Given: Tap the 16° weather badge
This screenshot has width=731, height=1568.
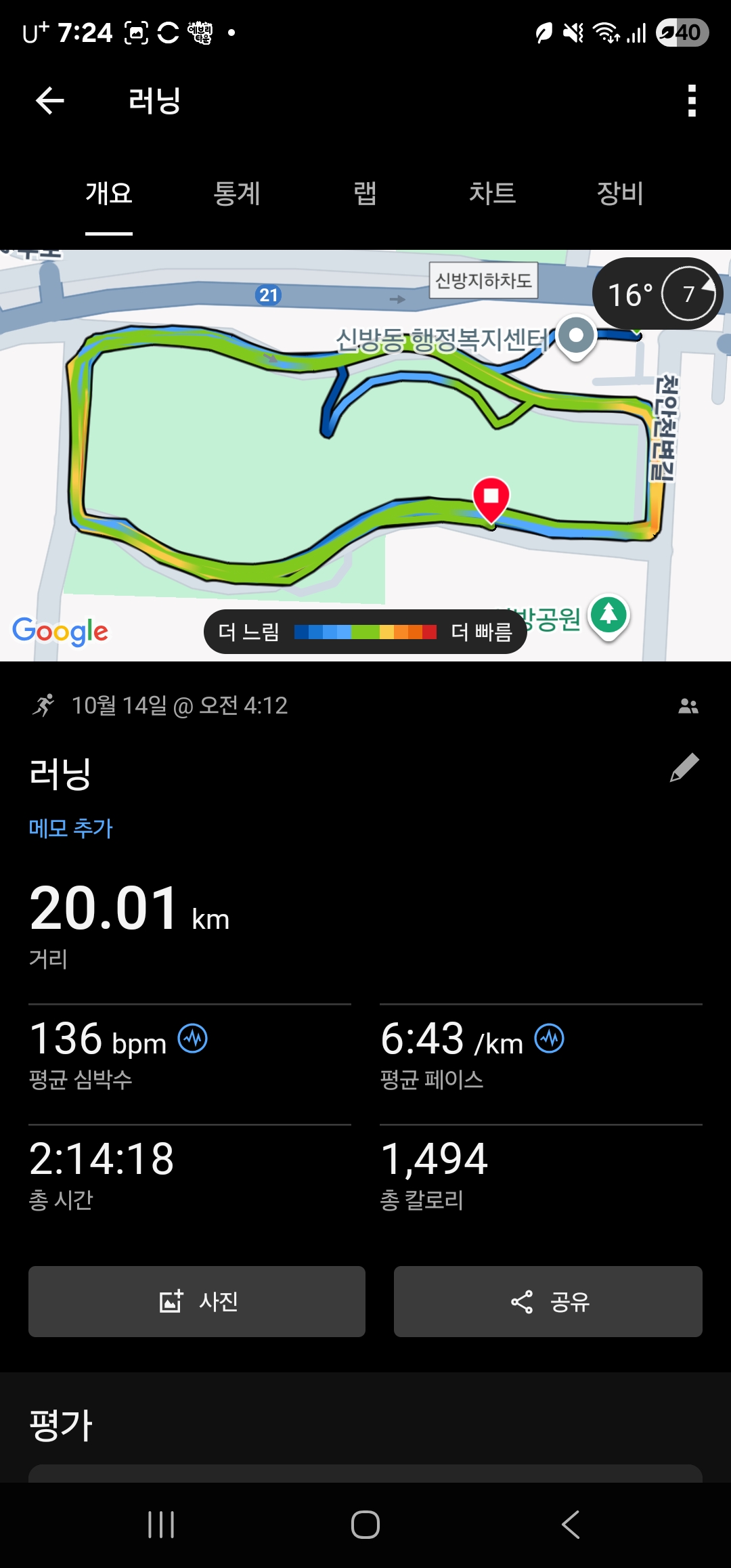Looking at the screenshot, I should click(x=657, y=294).
